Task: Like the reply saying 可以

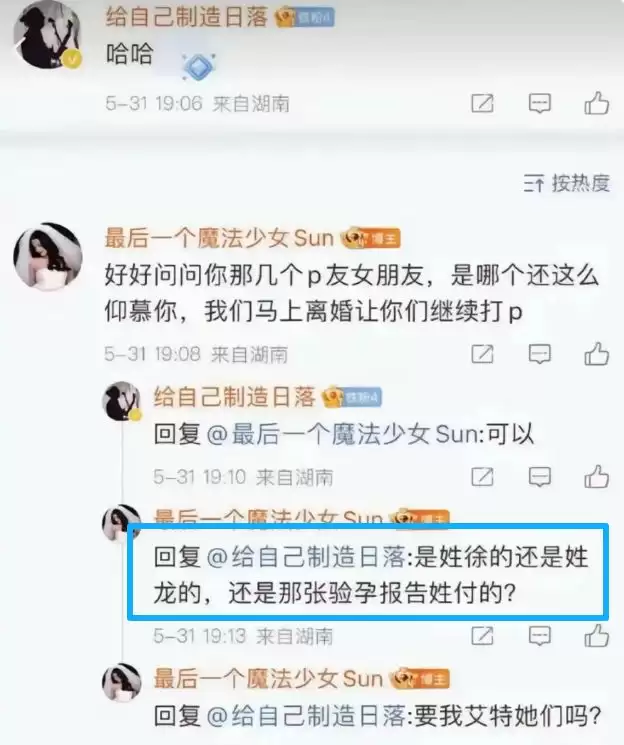Action: [596, 477]
